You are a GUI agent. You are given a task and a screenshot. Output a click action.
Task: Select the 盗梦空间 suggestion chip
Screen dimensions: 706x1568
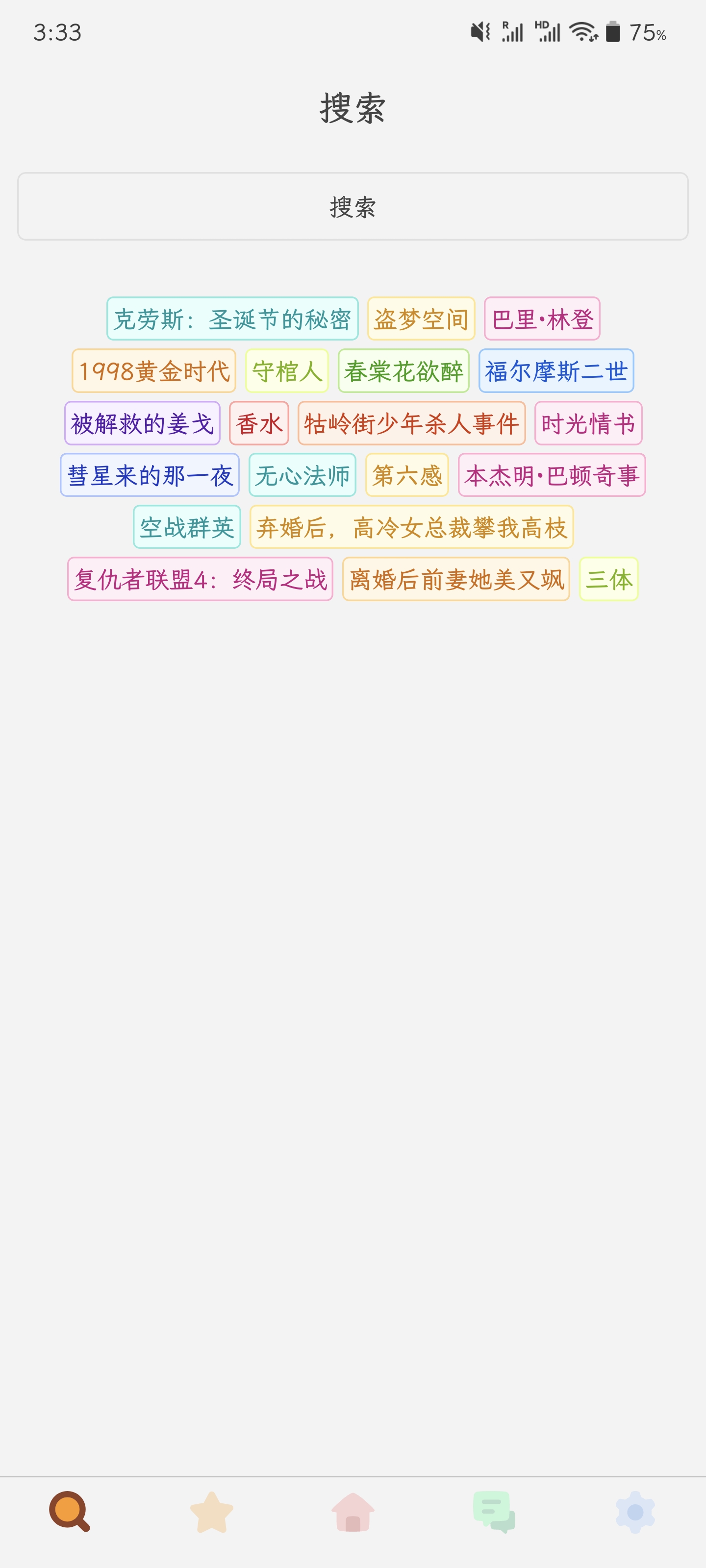coord(421,318)
